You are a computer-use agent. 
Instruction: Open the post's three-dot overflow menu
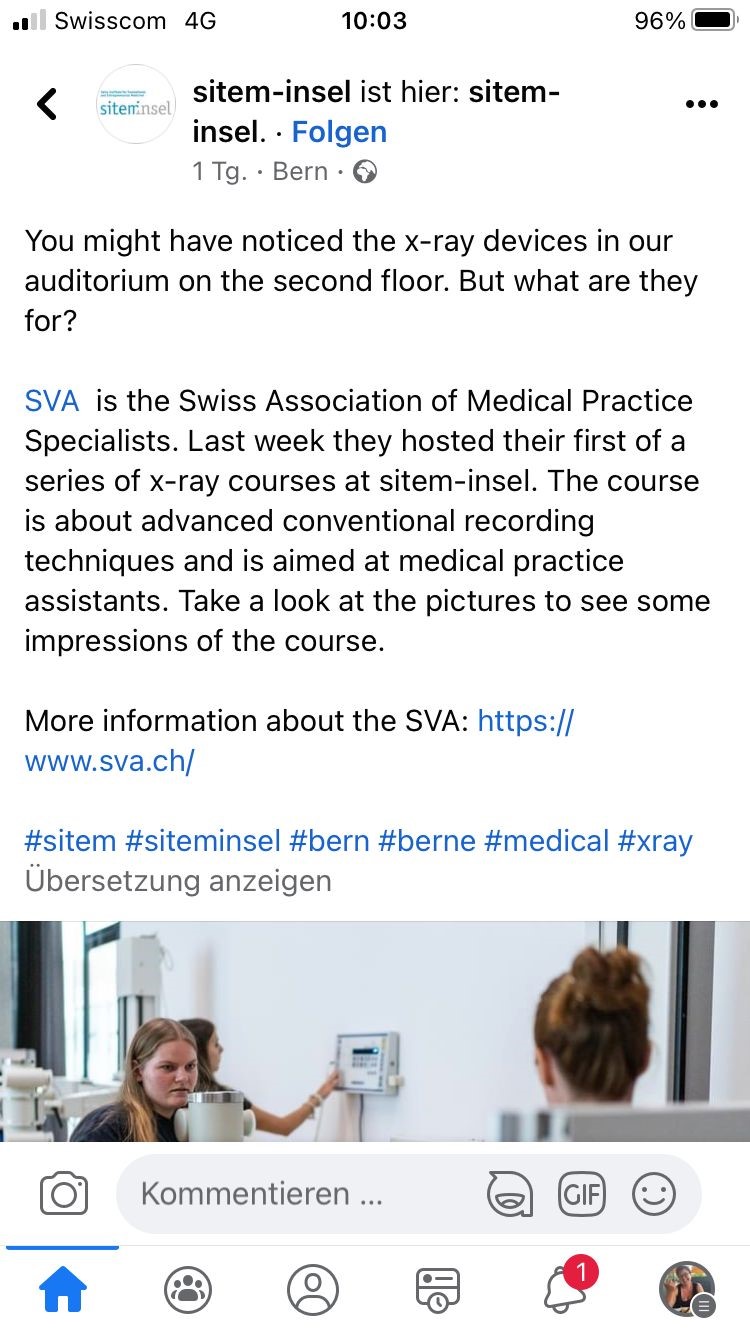click(701, 104)
